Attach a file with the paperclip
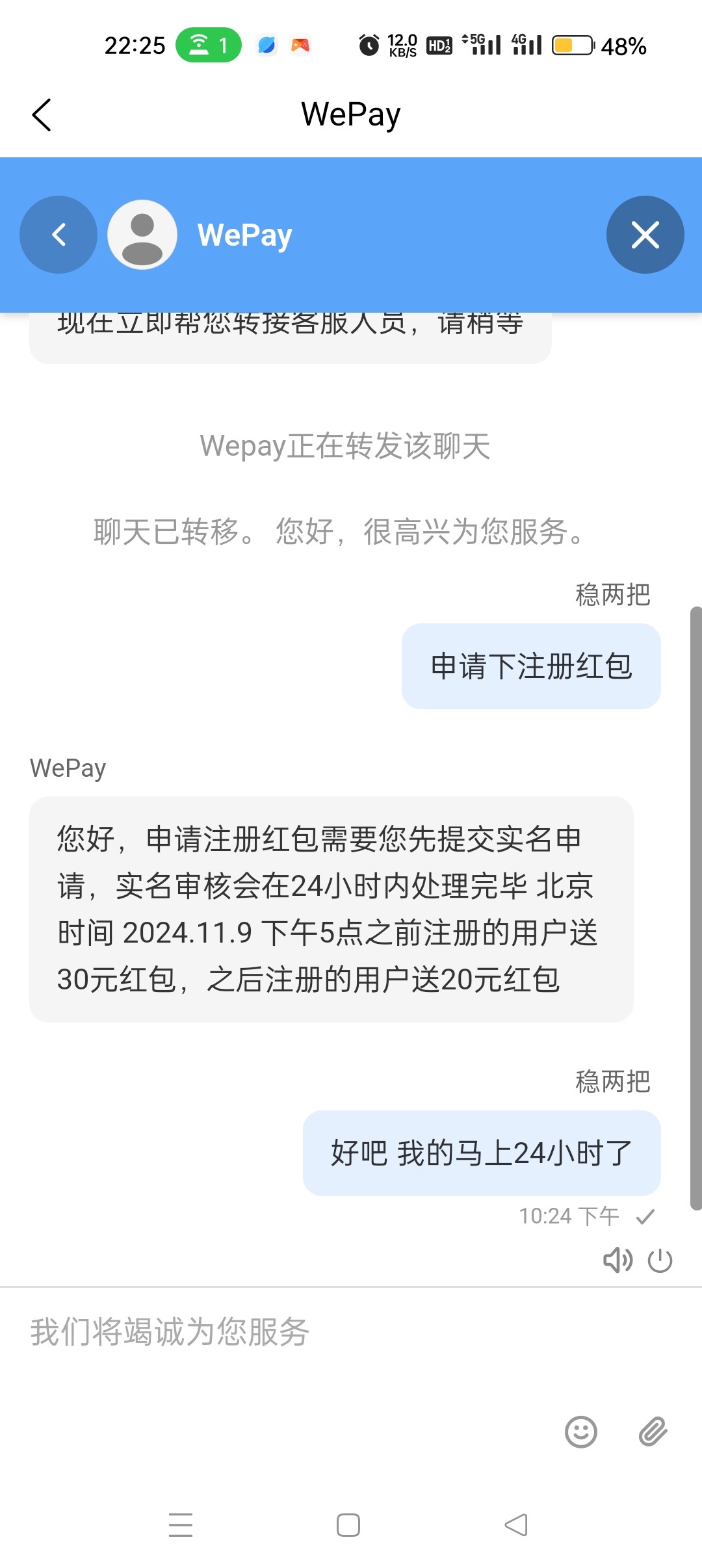This screenshot has width=702, height=1568. pyautogui.click(x=653, y=1431)
